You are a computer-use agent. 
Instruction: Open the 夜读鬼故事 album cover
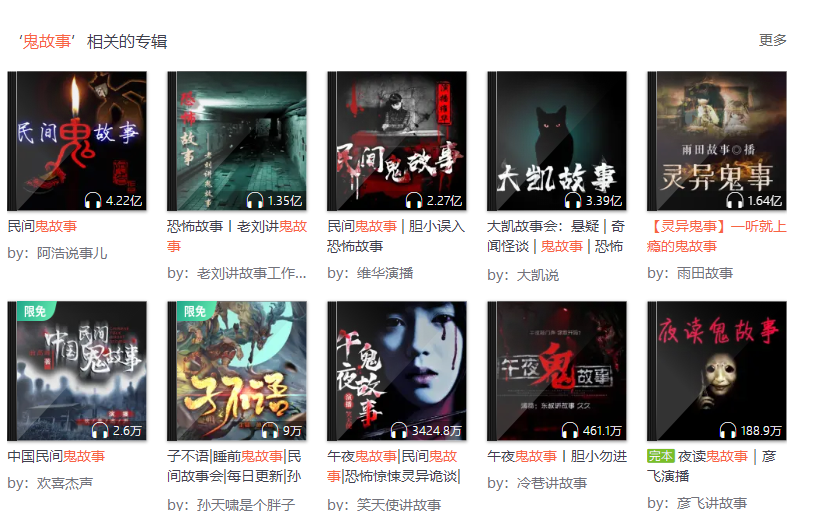717,371
